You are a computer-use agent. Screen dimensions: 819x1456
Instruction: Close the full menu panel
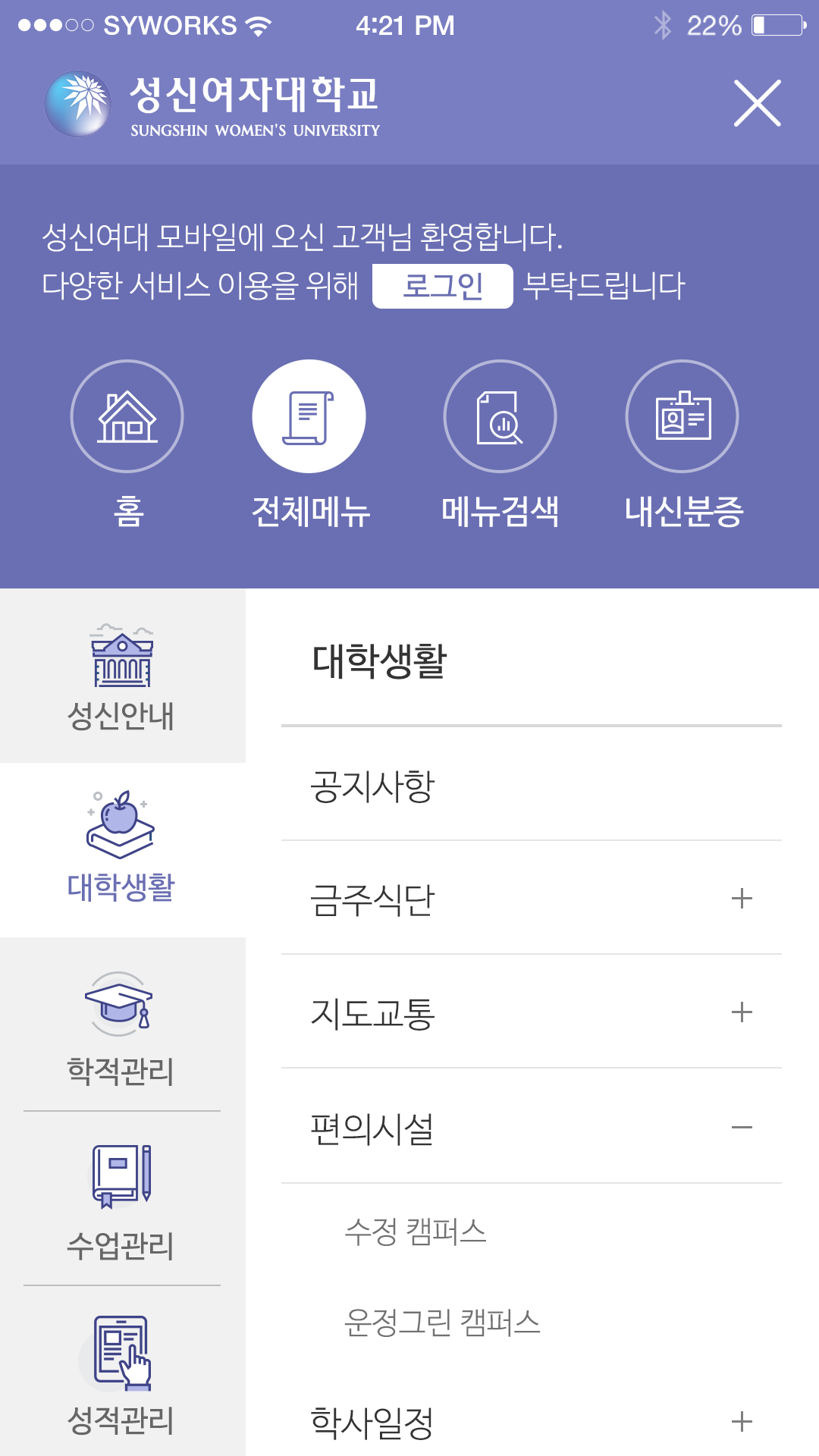pyautogui.click(x=757, y=103)
